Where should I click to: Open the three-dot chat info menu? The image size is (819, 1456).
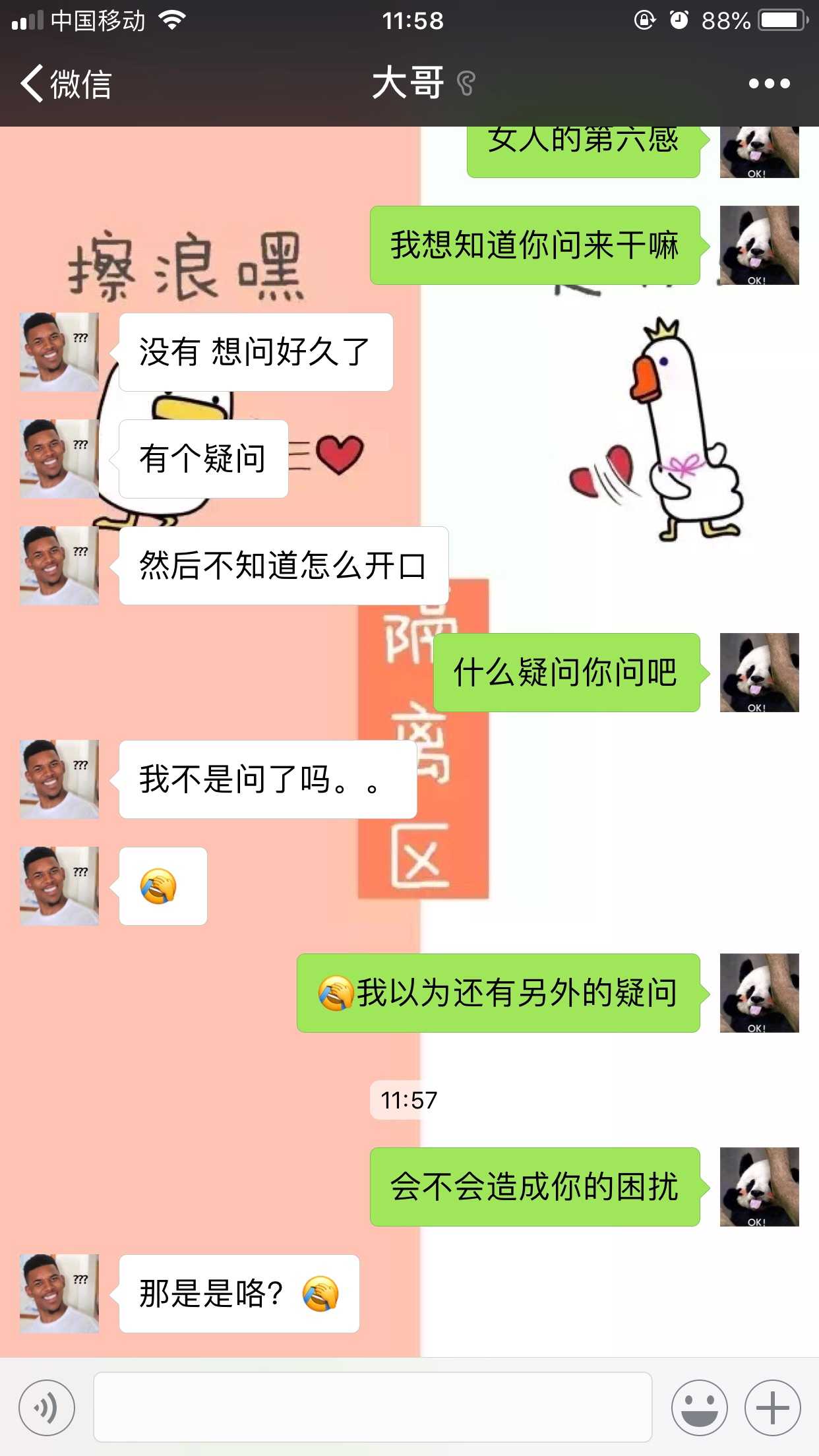[x=769, y=84]
